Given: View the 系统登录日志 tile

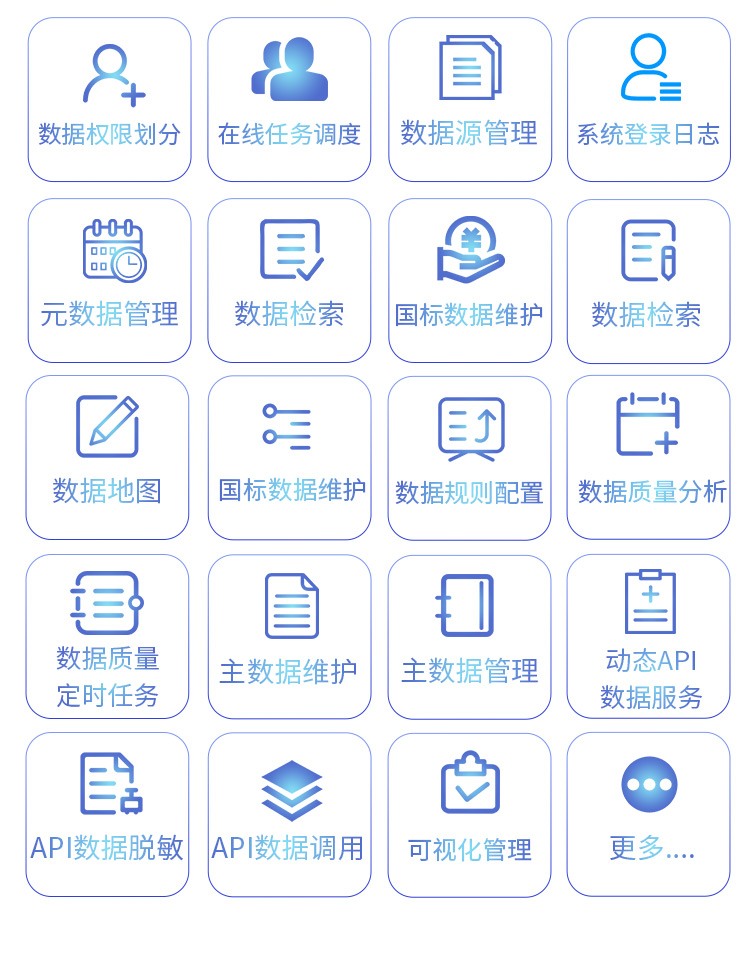Looking at the screenshot, I should click(x=648, y=100).
